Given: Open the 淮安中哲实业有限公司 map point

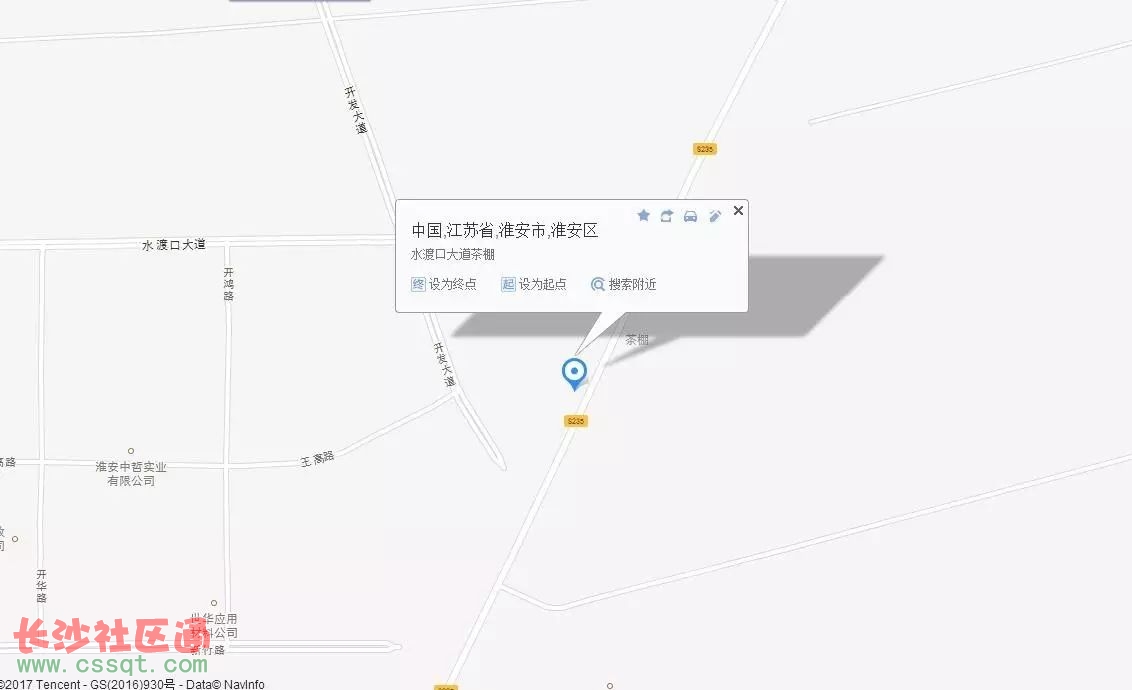Looking at the screenshot, I should click(131, 452).
